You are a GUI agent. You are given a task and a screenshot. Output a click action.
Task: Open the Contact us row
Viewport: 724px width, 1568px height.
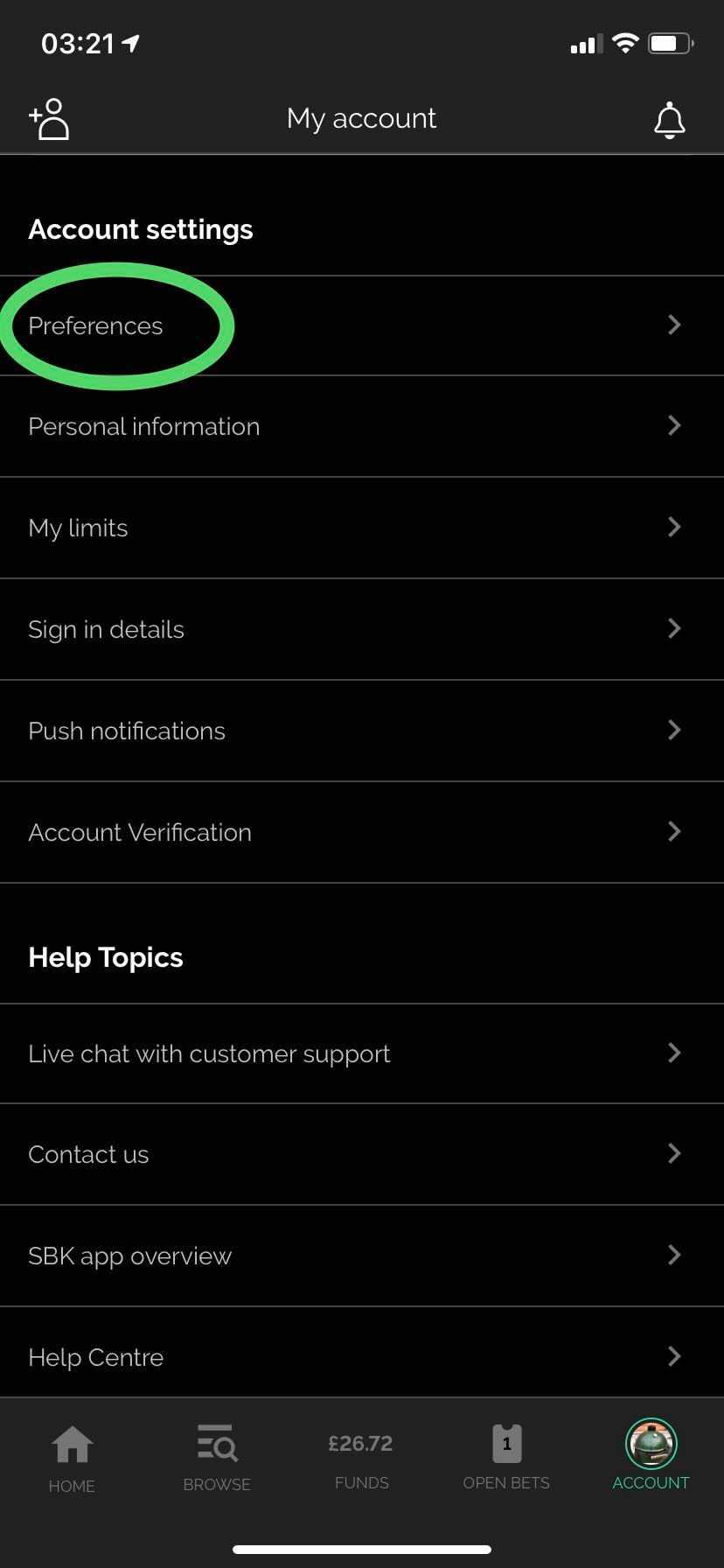pyautogui.click(x=362, y=1154)
